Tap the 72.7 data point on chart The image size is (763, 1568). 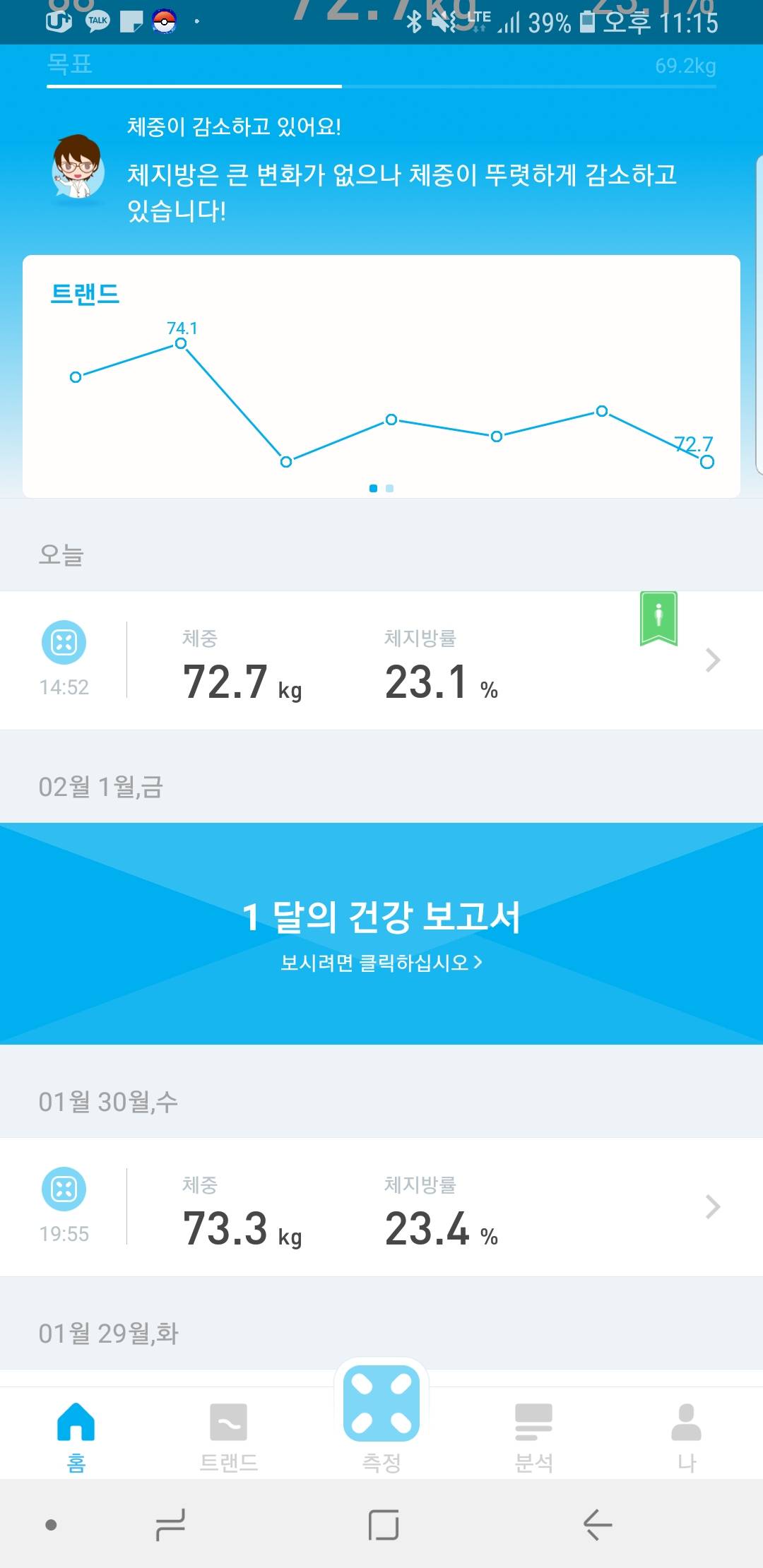pyautogui.click(x=706, y=462)
